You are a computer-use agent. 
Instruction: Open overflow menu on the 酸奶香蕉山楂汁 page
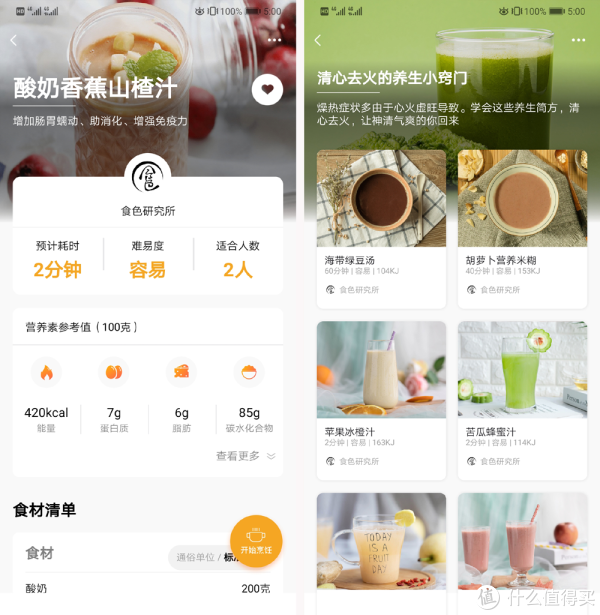(x=274, y=40)
